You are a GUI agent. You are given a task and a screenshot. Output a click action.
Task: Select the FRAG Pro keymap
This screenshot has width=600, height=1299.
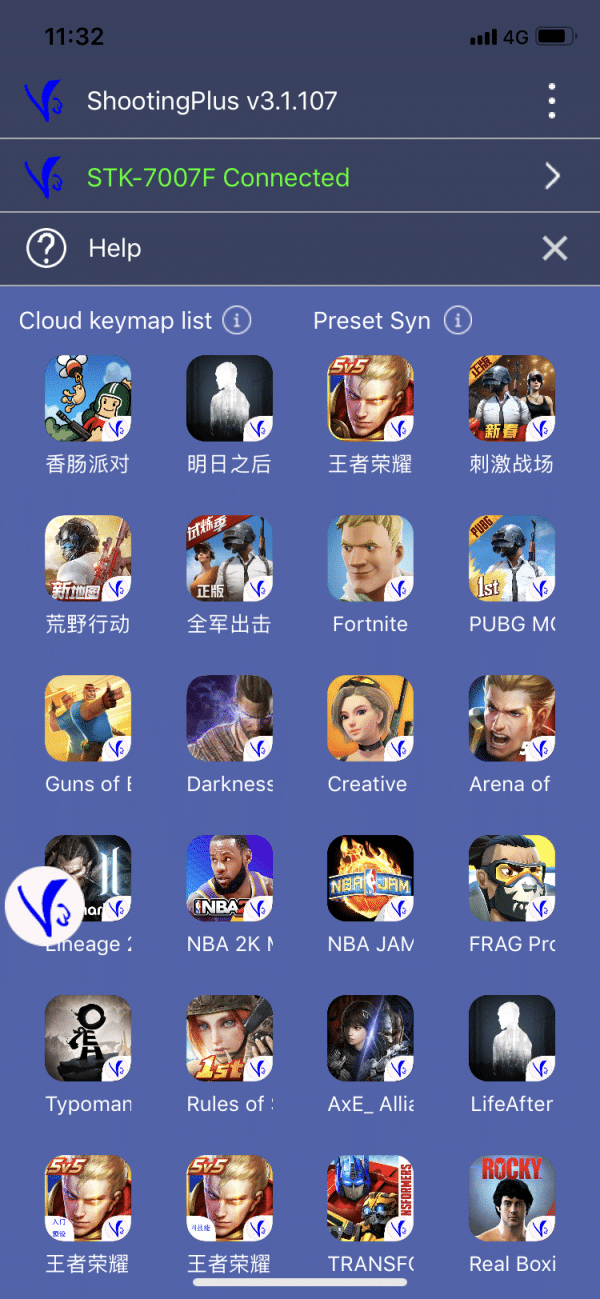[x=511, y=878]
